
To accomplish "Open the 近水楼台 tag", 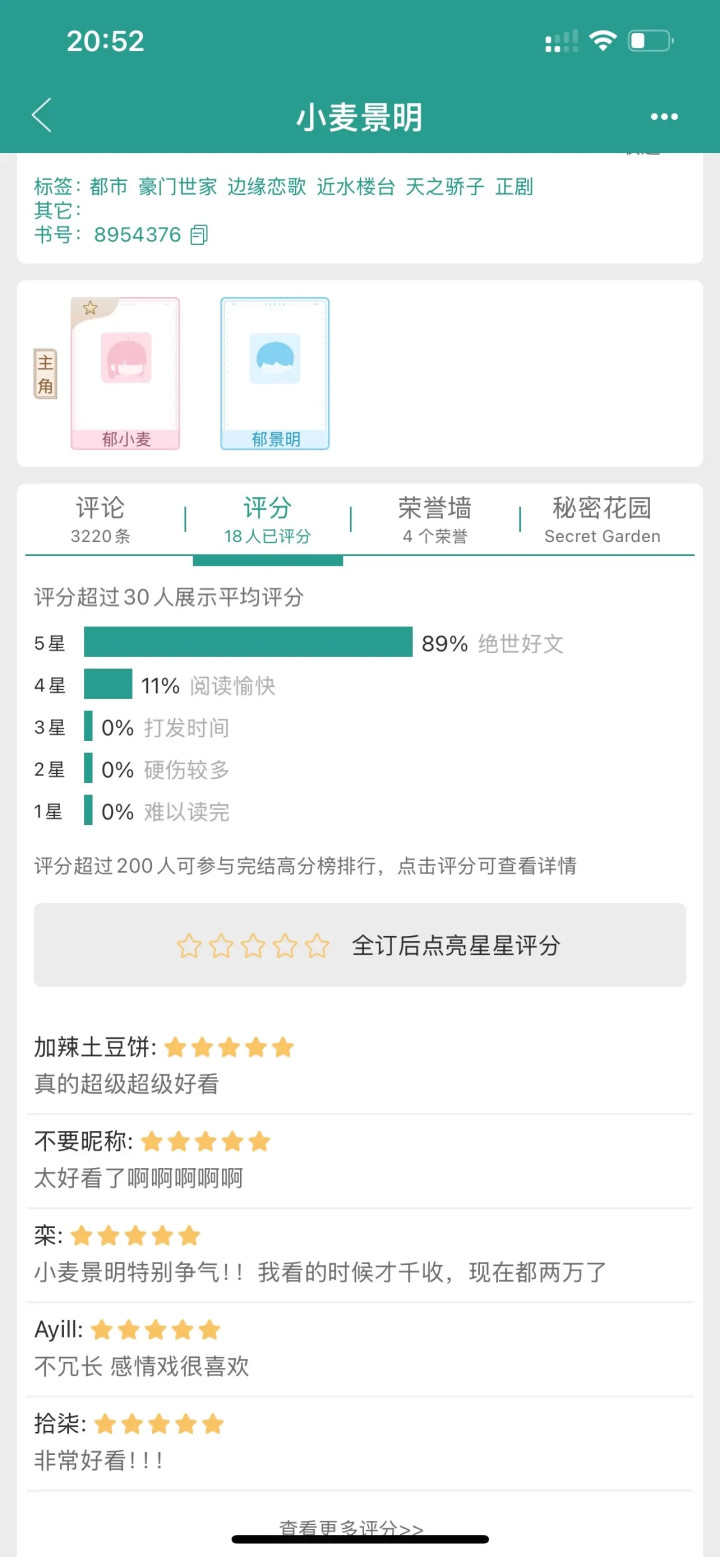I will tap(356, 187).
